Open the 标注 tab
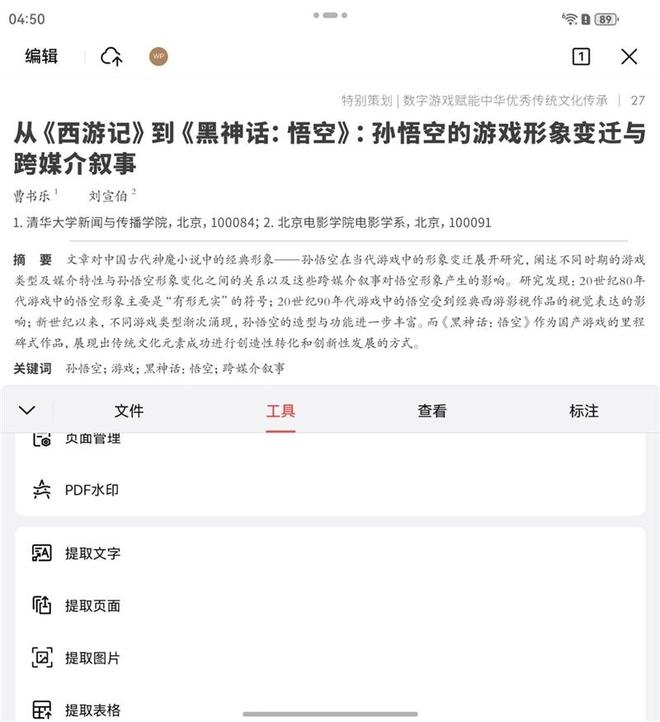Viewport: 660px width, 722px height. (x=584, y=411)
